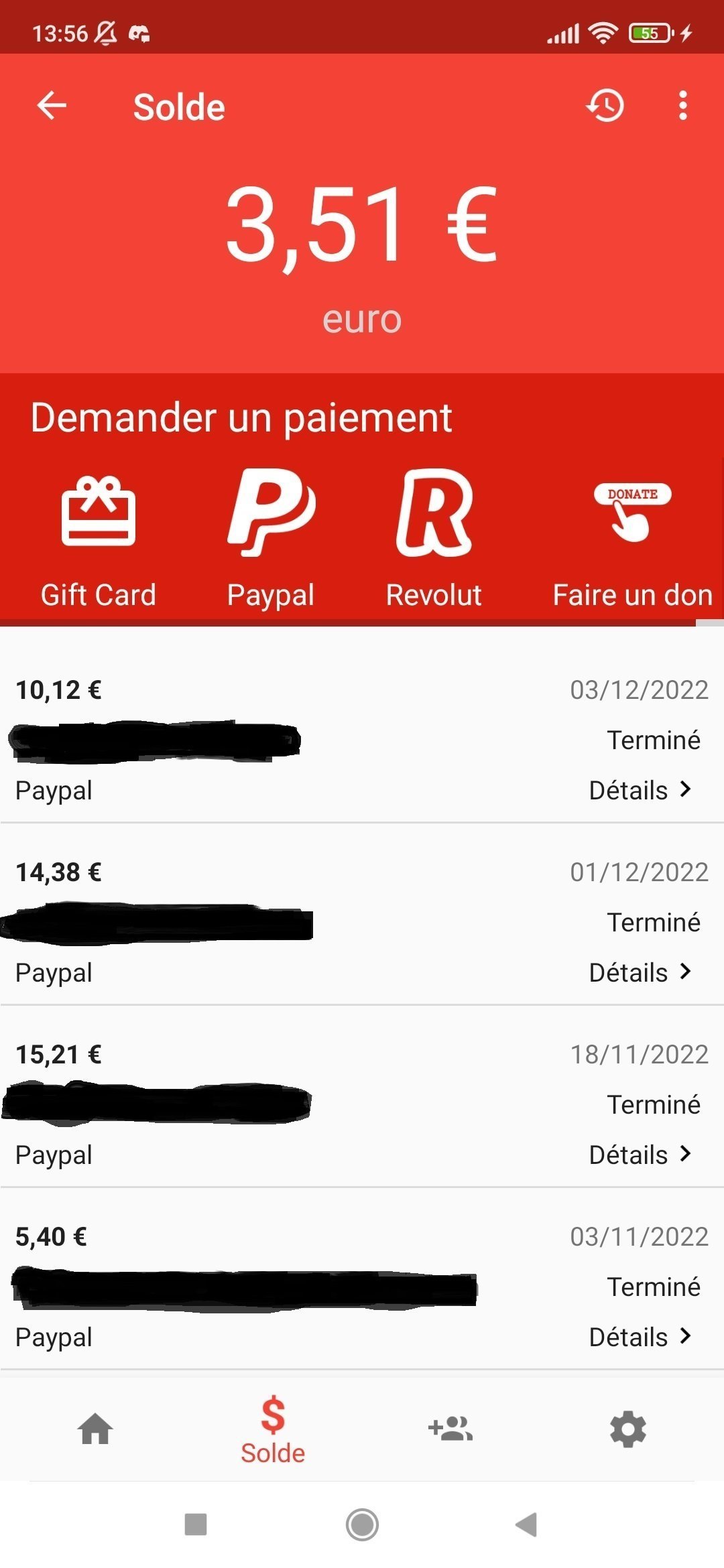Open the settings gear tab

point(628,1429)
